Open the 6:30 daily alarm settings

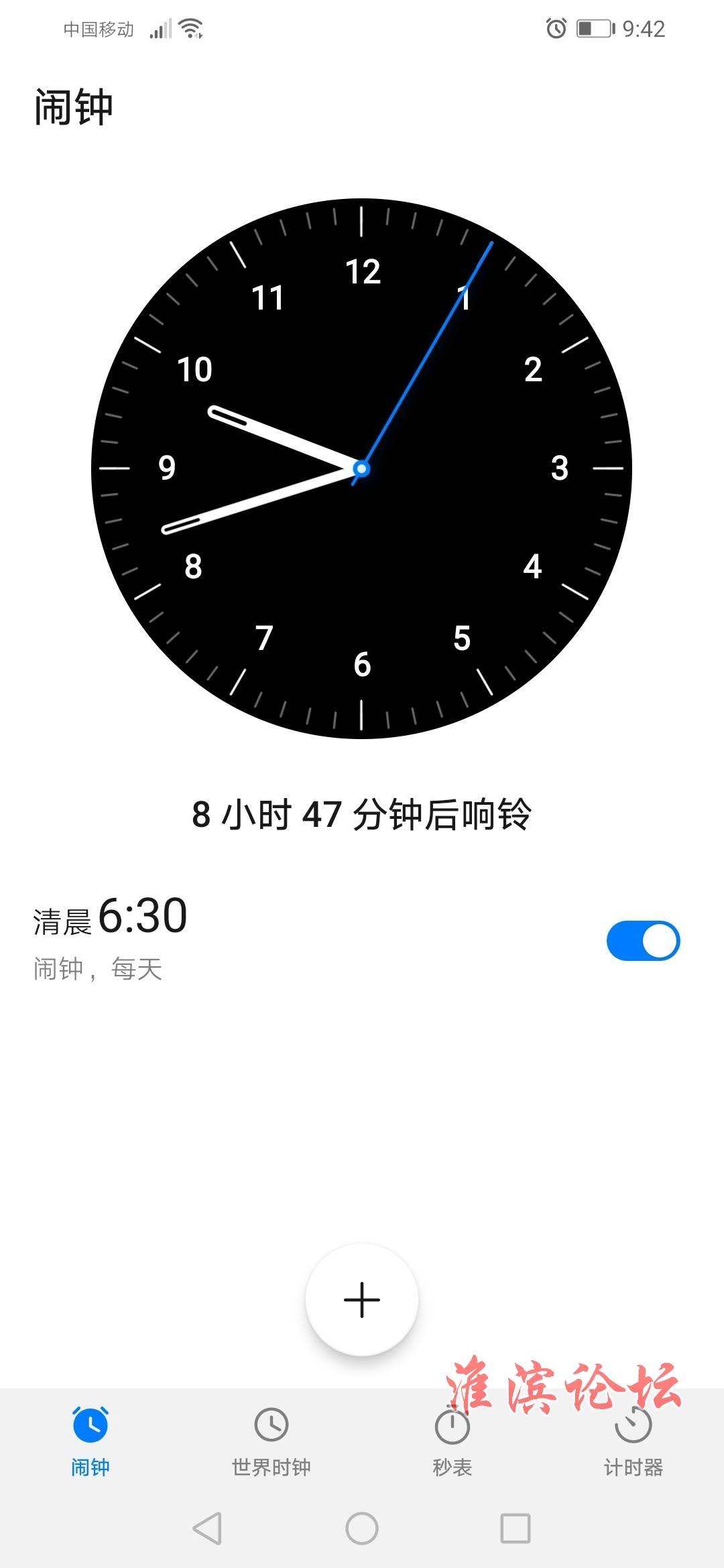201,938
